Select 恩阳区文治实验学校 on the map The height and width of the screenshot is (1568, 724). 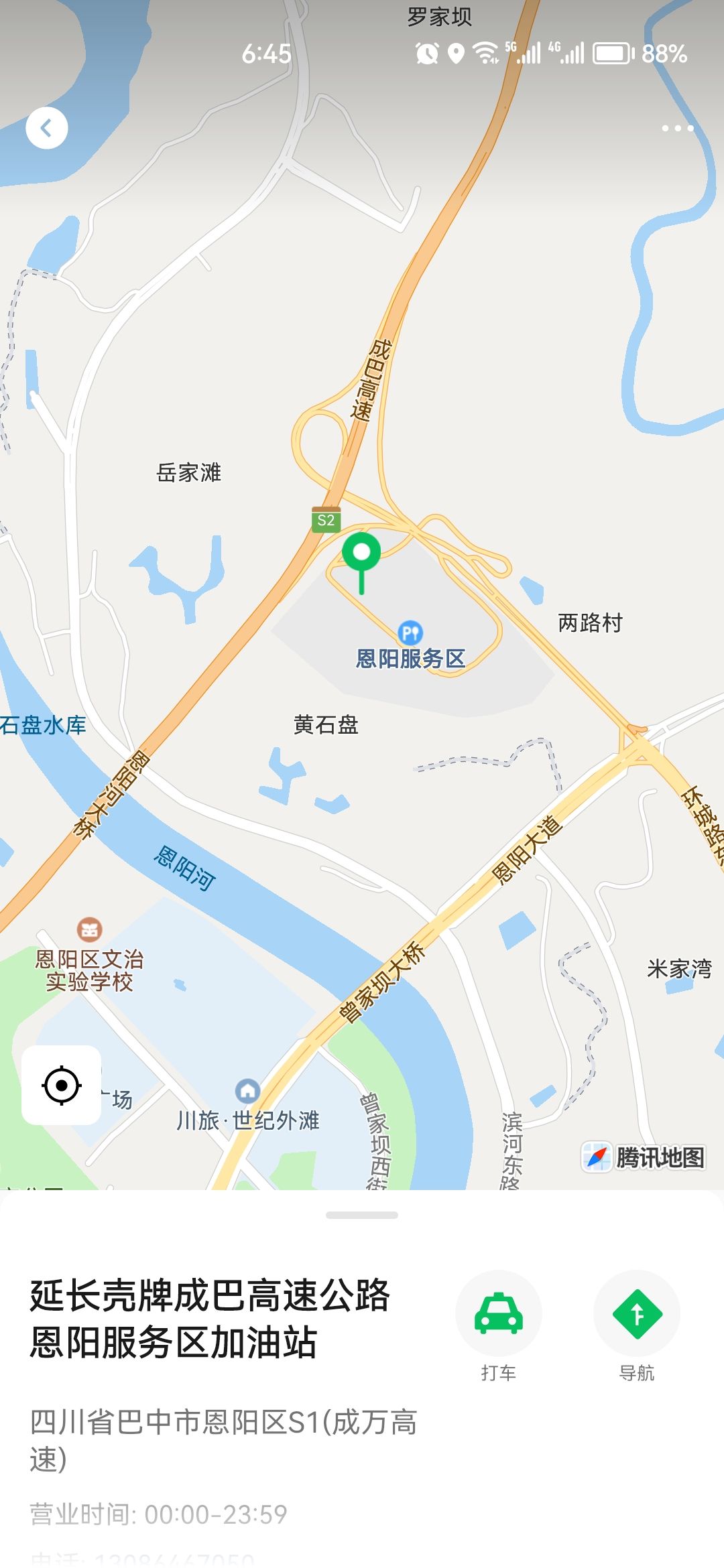pyautogui.click(x=89, y=930)
